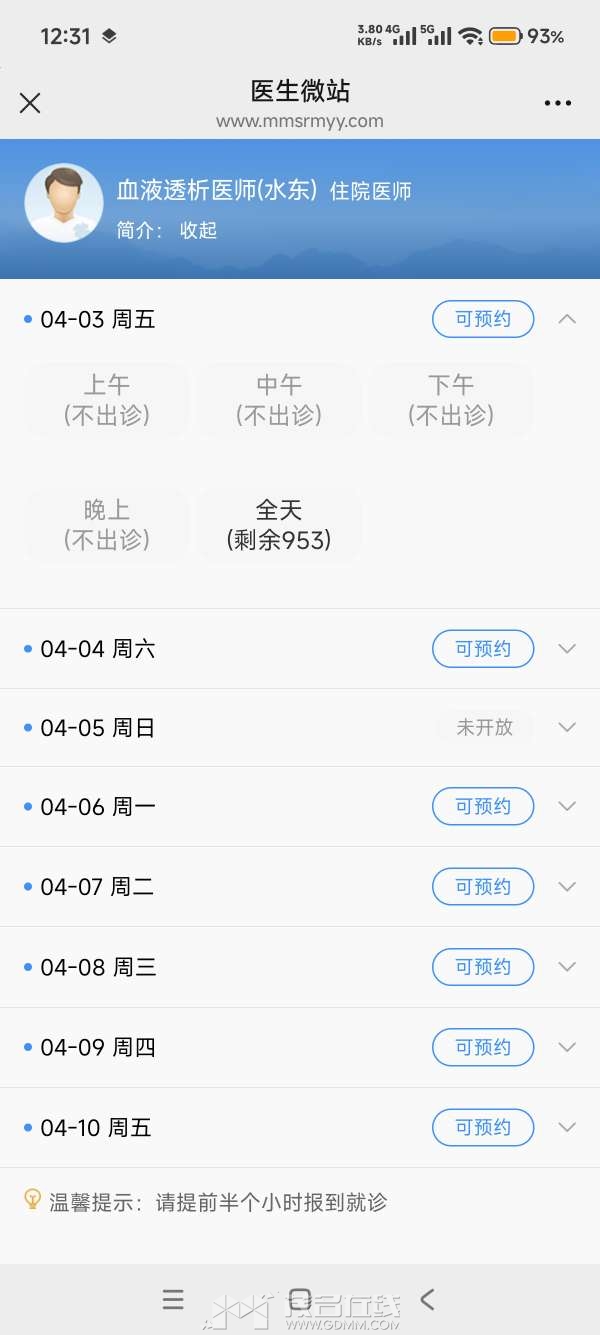This screenshot has height=1335, width=600.
Task: Open the three-dot overflow menu
Action: [x=557, y=103]
